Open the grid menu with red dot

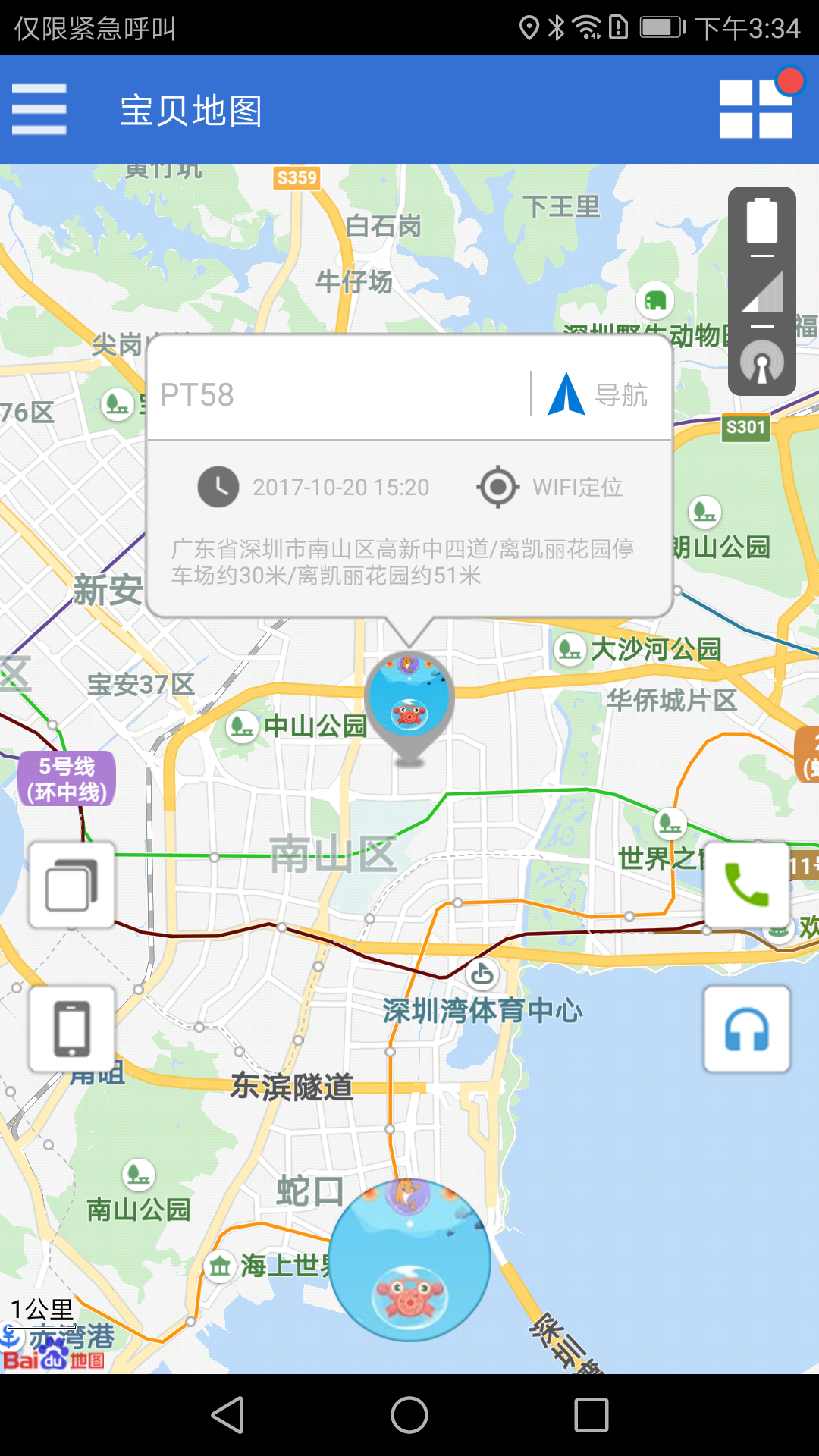coord(756,108)
